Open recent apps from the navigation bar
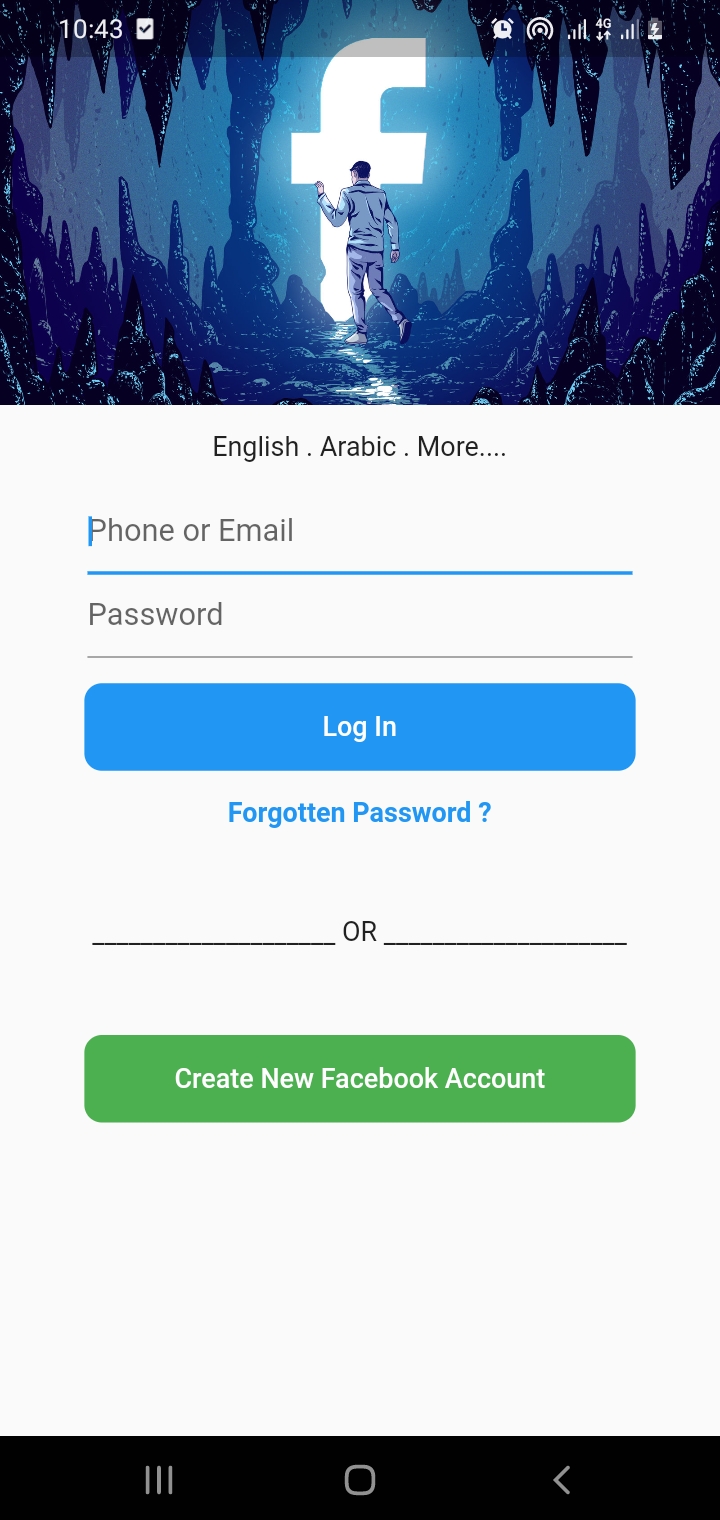 [x=159, y=1480]
